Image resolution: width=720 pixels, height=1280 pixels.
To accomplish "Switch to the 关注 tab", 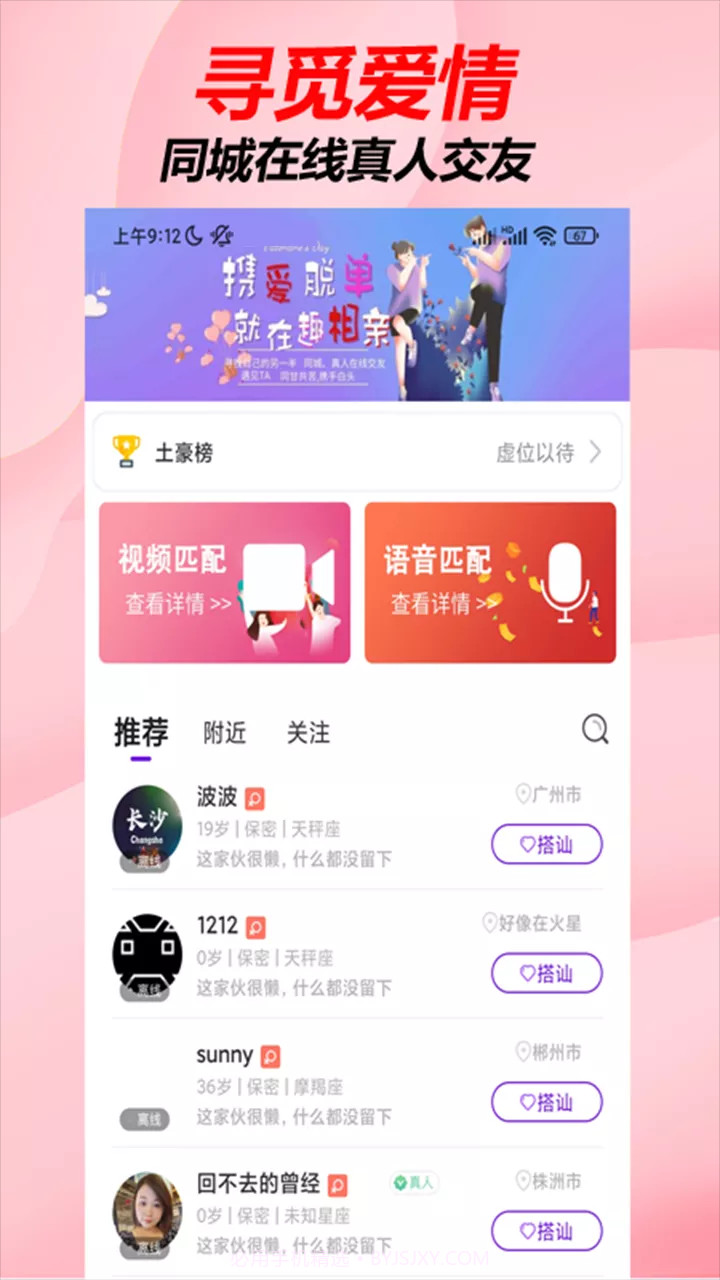I will 308,733.
